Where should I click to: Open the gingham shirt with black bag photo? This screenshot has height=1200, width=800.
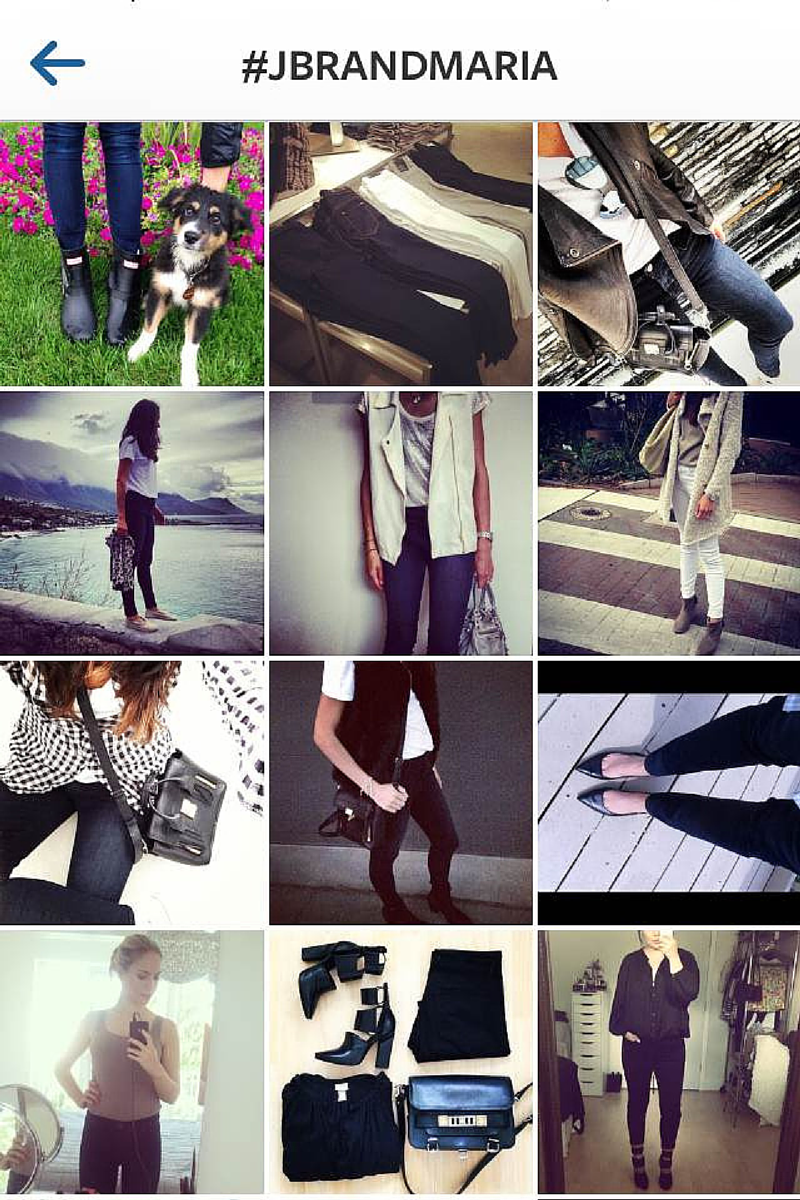tap(132, 792)
